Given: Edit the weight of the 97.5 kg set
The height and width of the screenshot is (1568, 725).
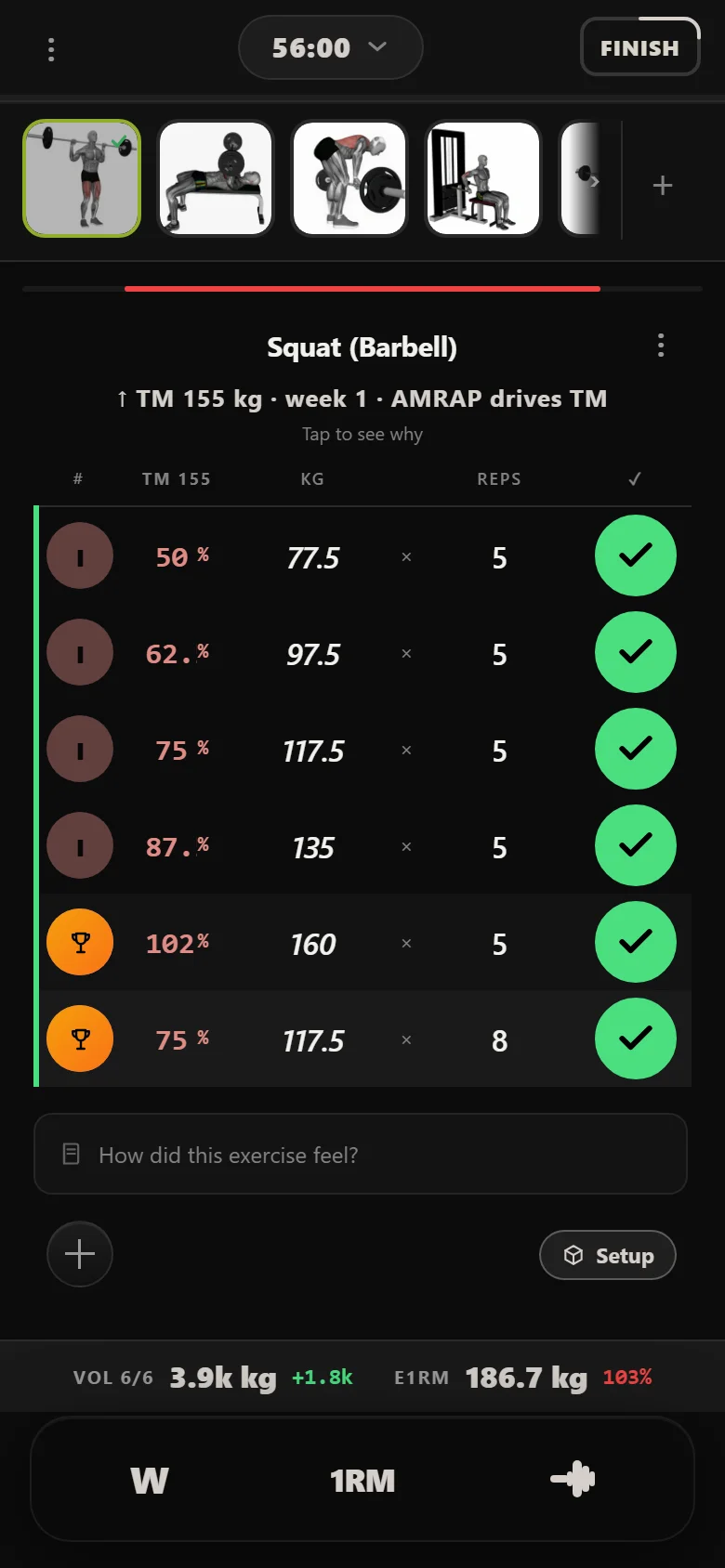Looking at the screenshot, I should pos(313,654).
